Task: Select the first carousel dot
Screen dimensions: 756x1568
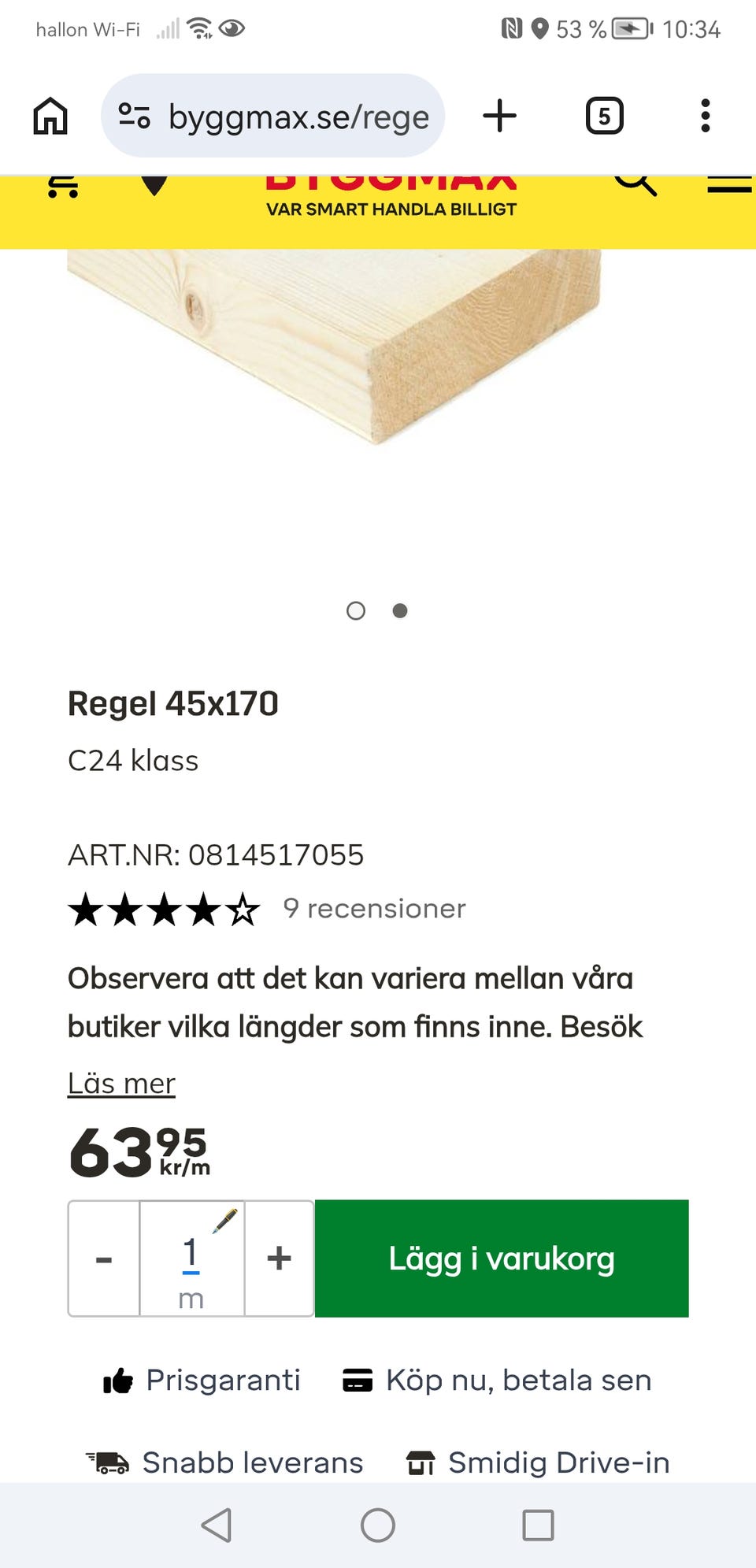Action: pyautogui.click(x=356, y=610)
